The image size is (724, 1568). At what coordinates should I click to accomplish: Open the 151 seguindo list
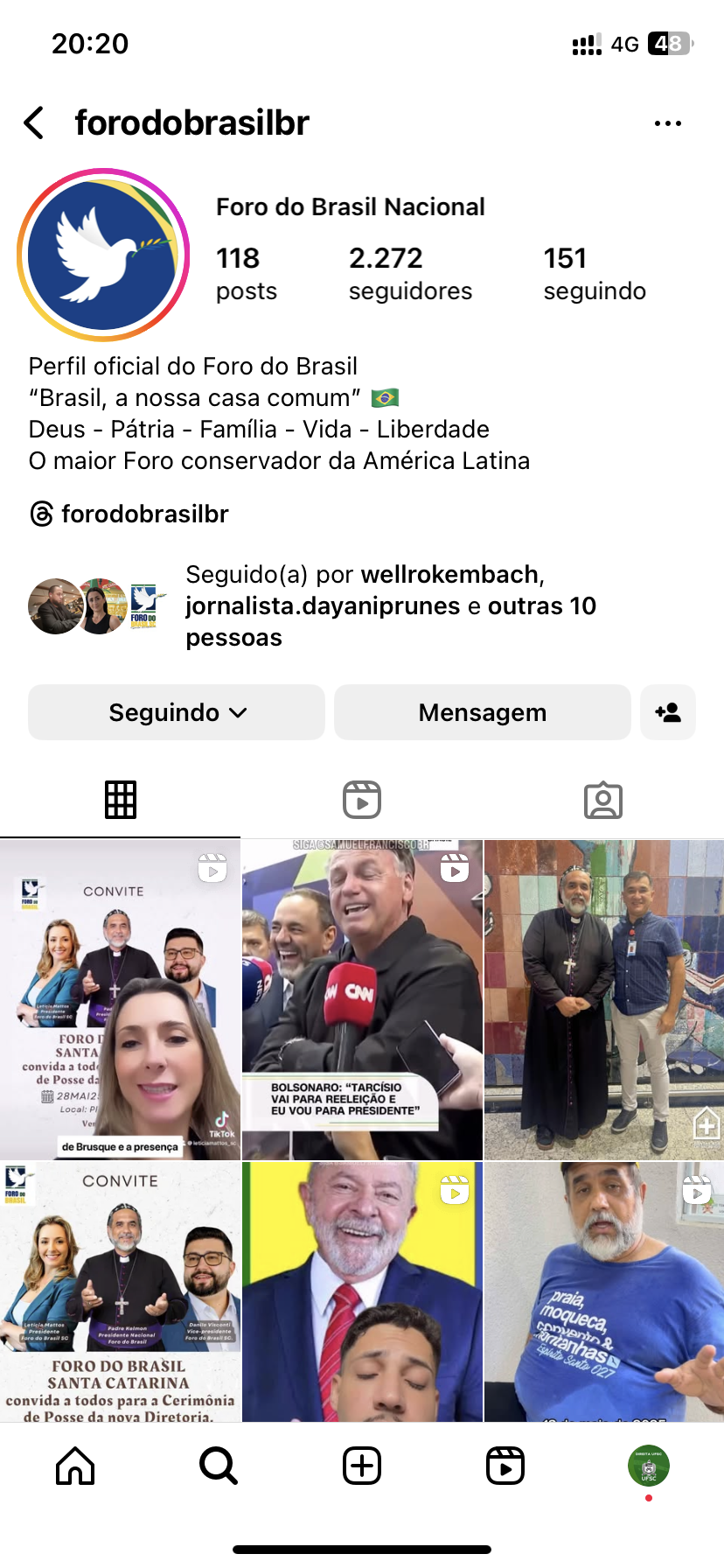coord(594,274)
